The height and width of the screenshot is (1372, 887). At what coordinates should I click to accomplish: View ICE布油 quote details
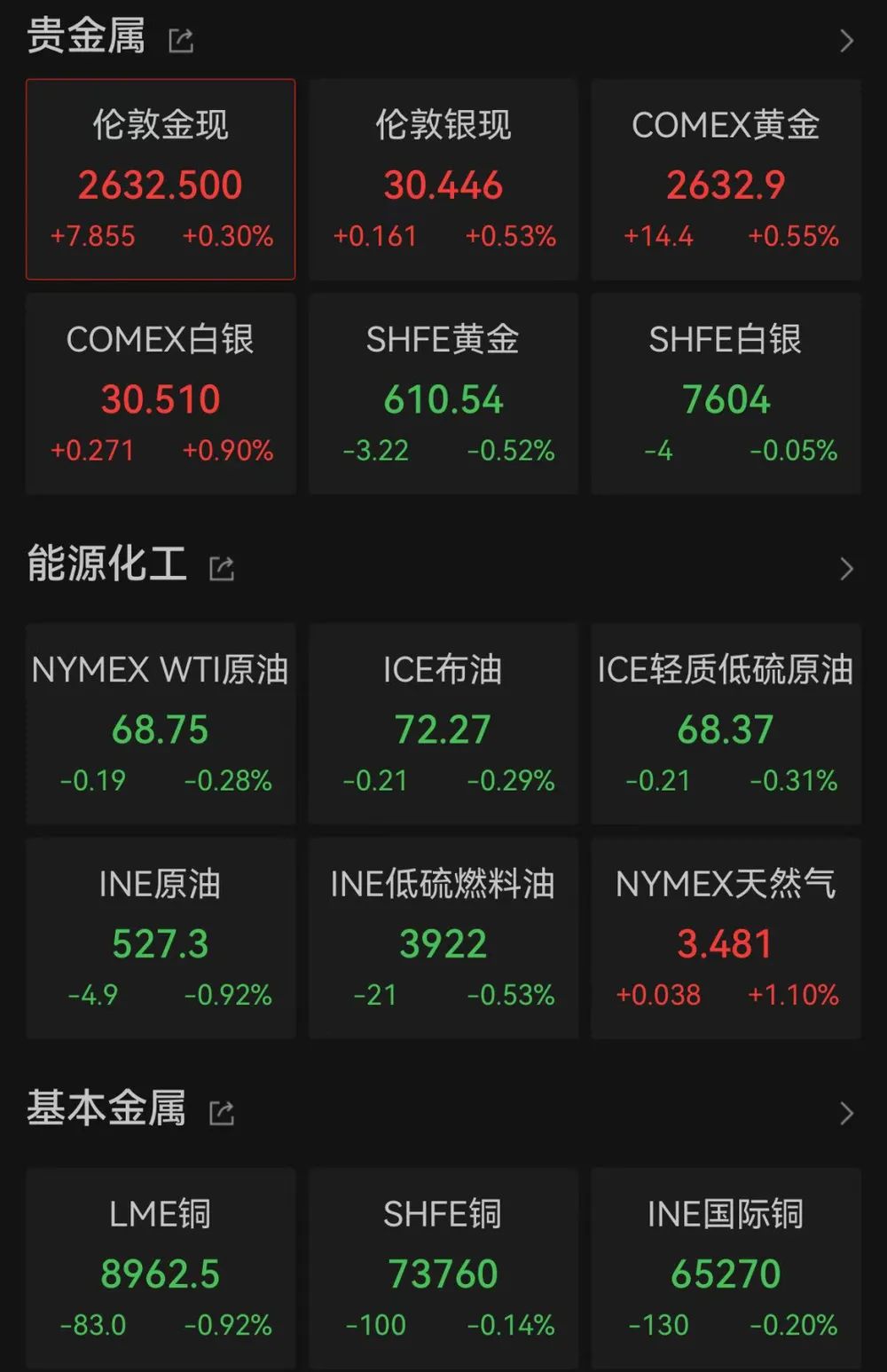443,723
